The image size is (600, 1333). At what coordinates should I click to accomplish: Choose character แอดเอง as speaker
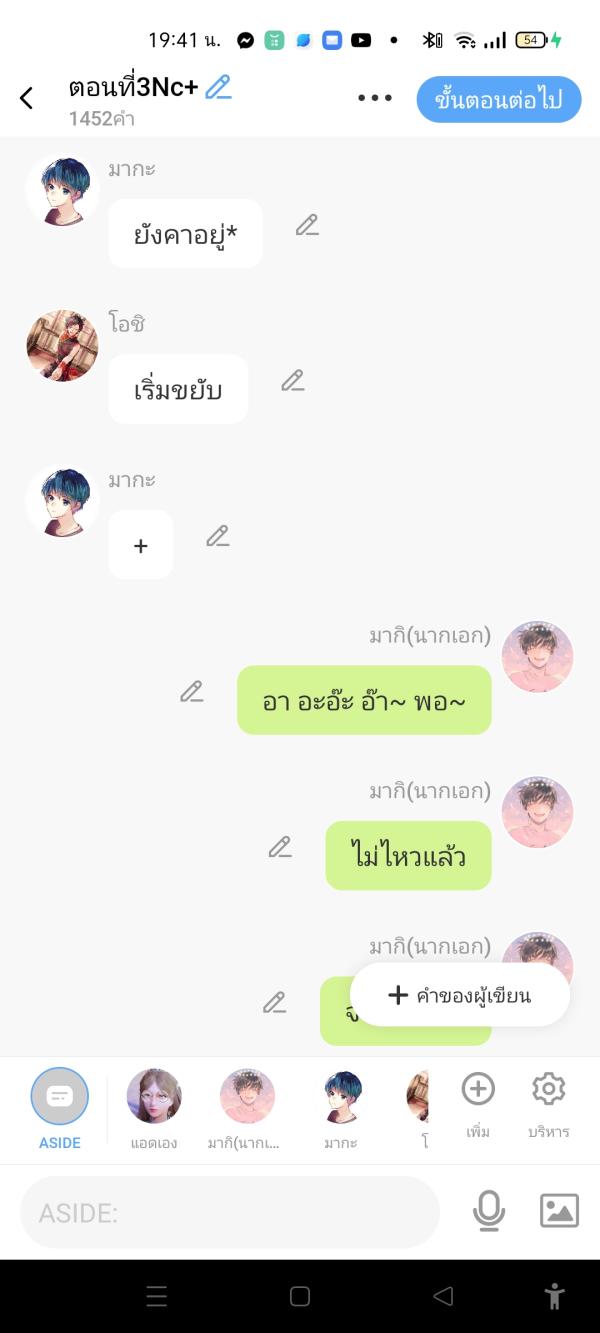click(x=154, y=1107)
